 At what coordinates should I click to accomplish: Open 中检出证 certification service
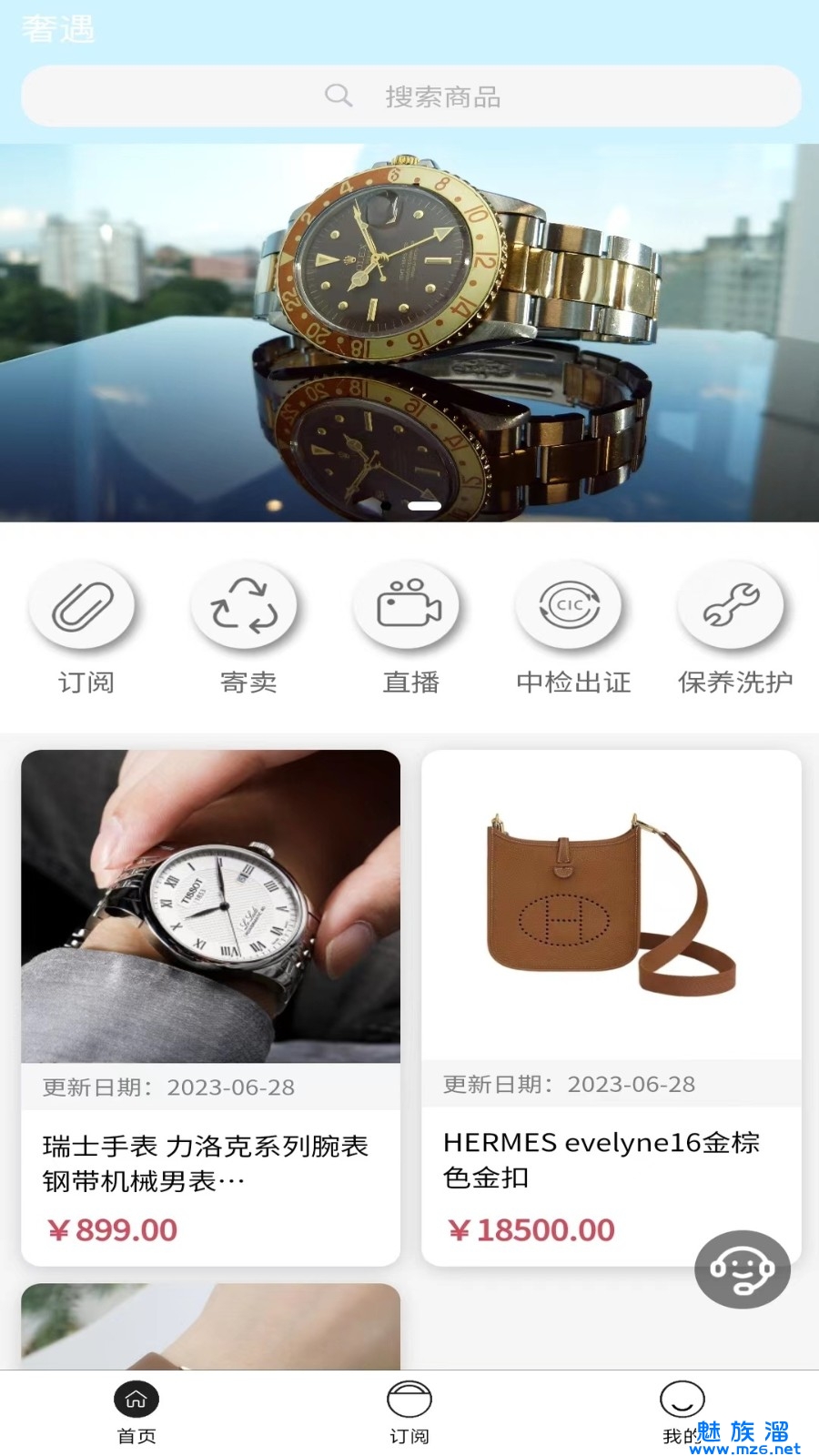coord(571,606)
